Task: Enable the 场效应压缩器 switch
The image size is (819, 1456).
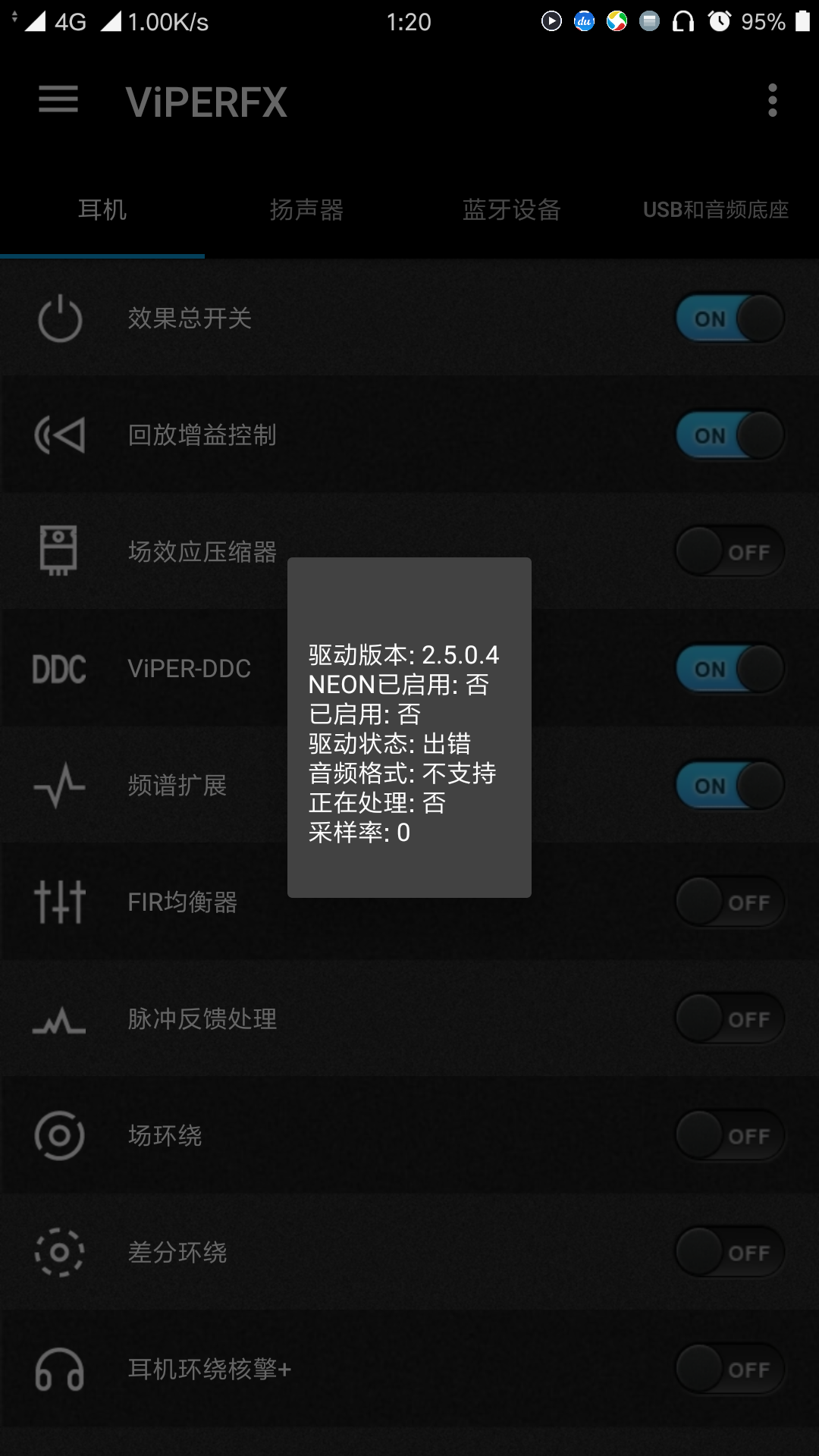Action: [728, 552]
